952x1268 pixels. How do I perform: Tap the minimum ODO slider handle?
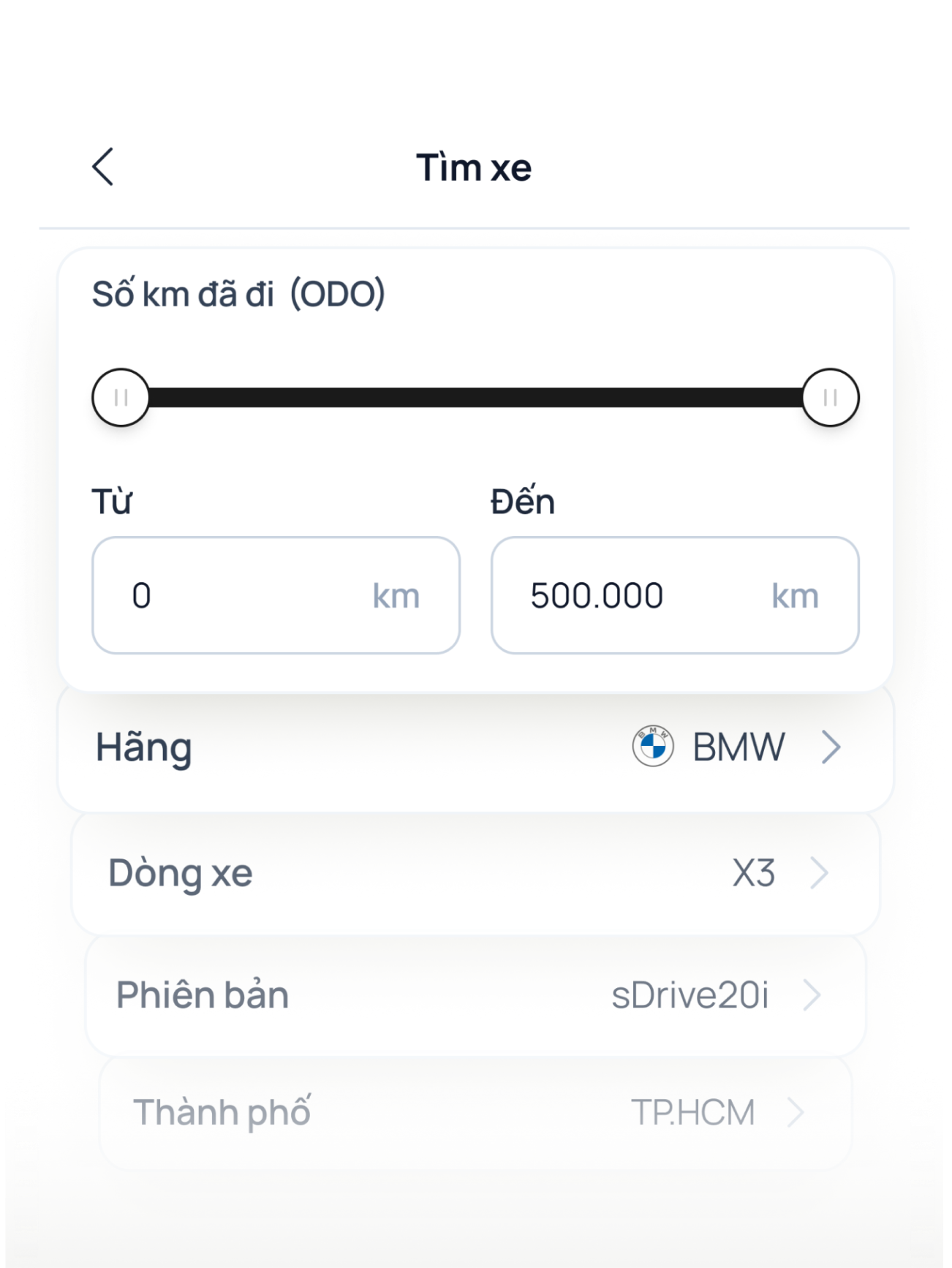121,397
